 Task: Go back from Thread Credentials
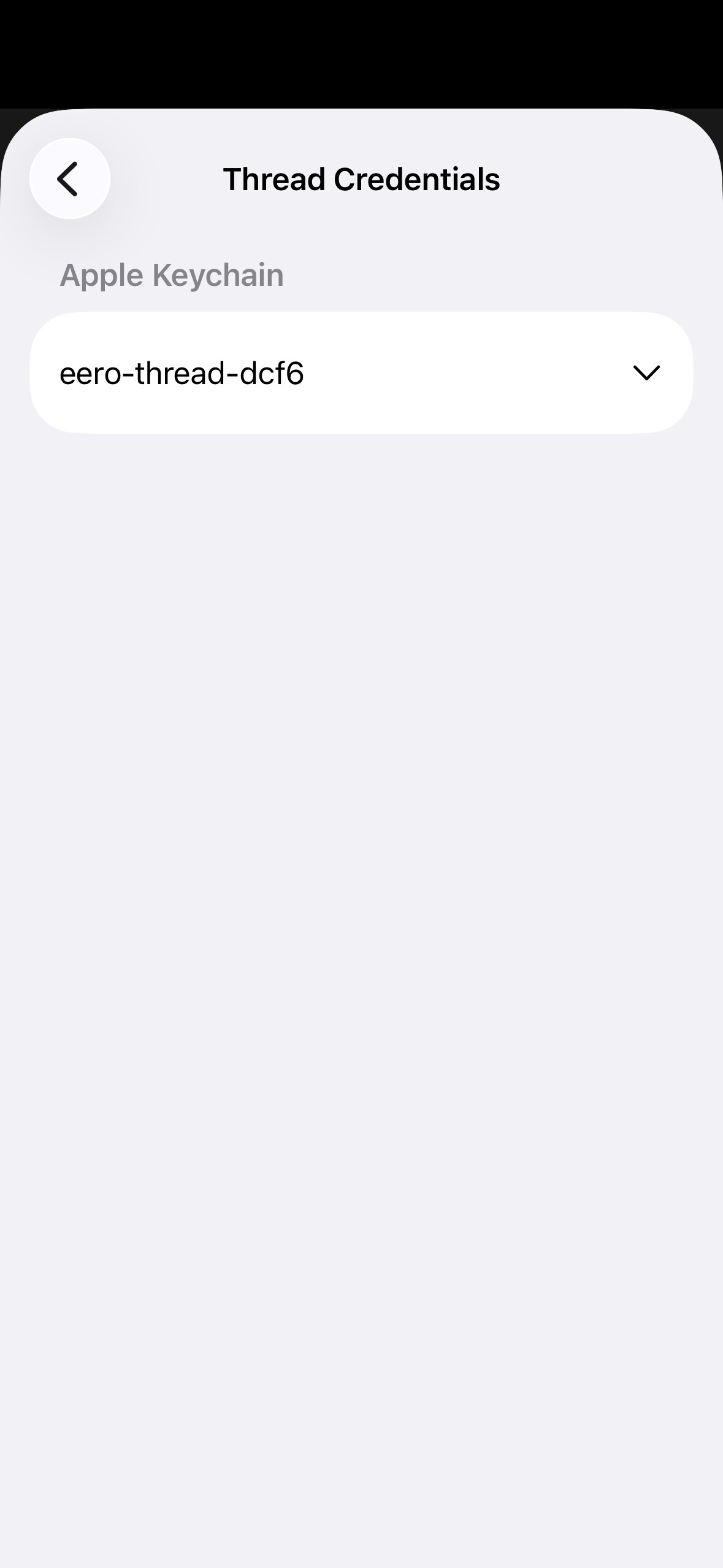(x=69, y=179)
